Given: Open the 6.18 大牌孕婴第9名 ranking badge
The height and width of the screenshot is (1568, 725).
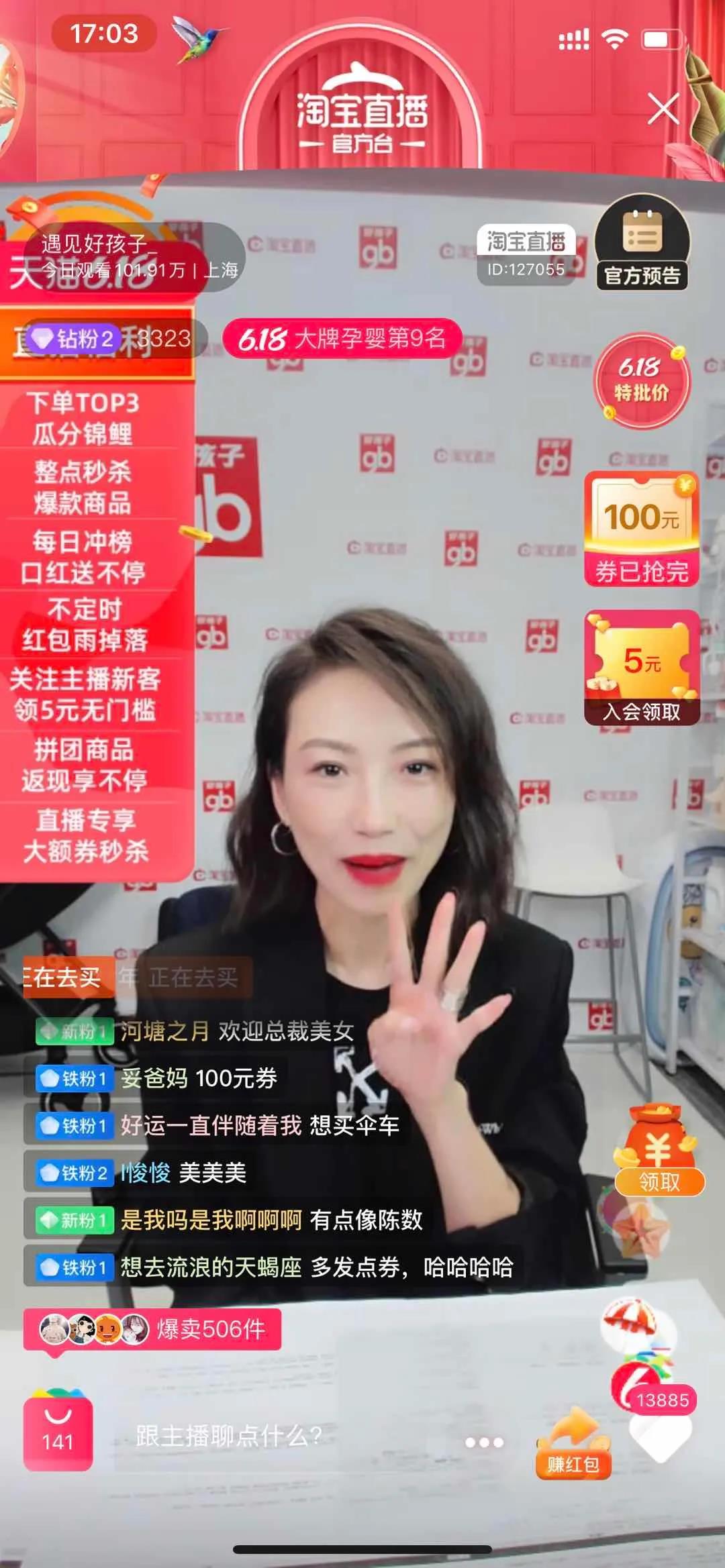Looking at the screenshot, I should pyautogui.click(x=342, y=339).
